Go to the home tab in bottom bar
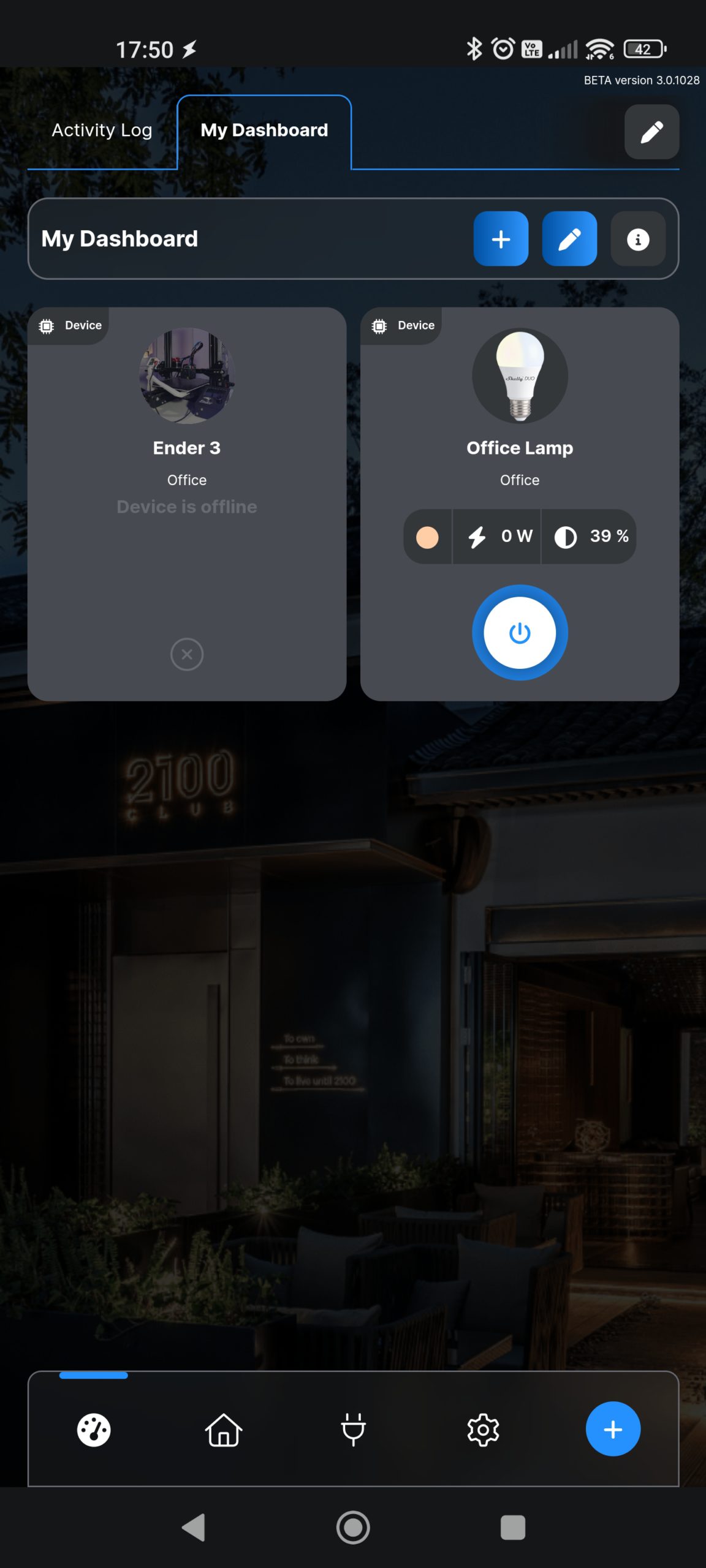706x1568 pixels. (224, 1430)
